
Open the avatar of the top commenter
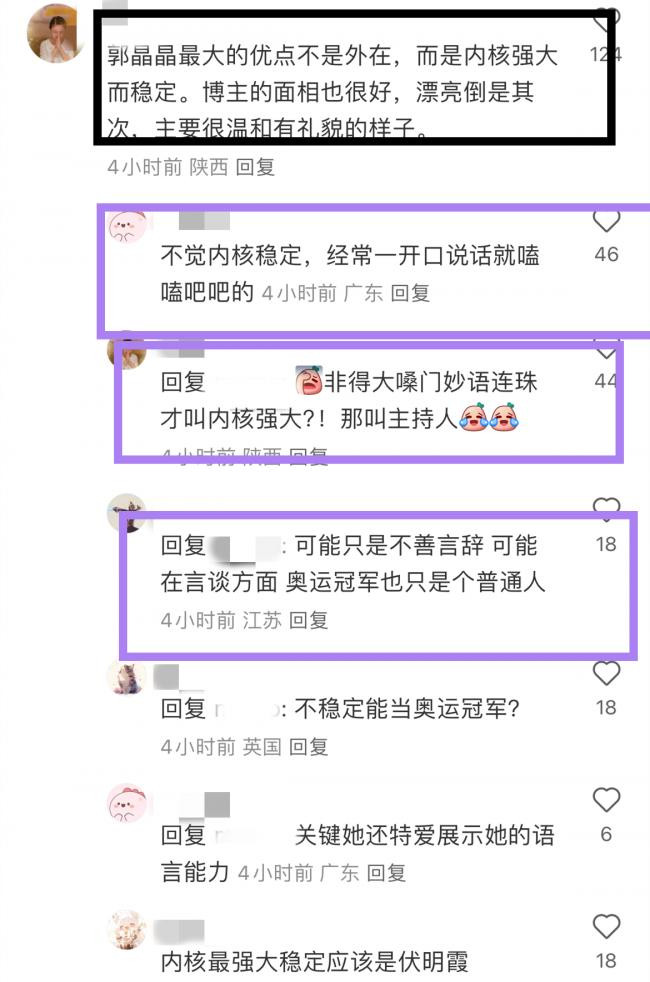coord(55,33)
